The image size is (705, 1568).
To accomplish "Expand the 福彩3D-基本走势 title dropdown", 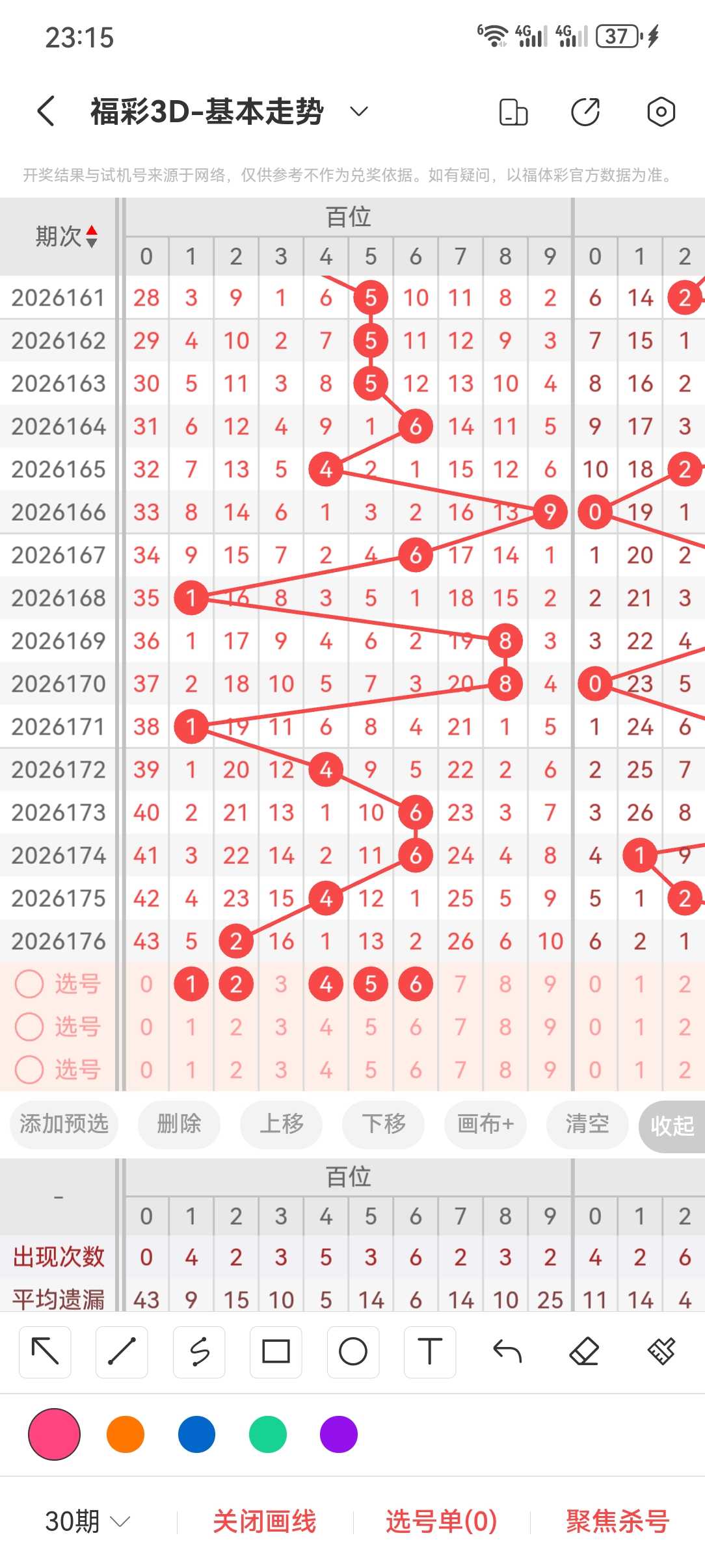I will pos(359,111).
